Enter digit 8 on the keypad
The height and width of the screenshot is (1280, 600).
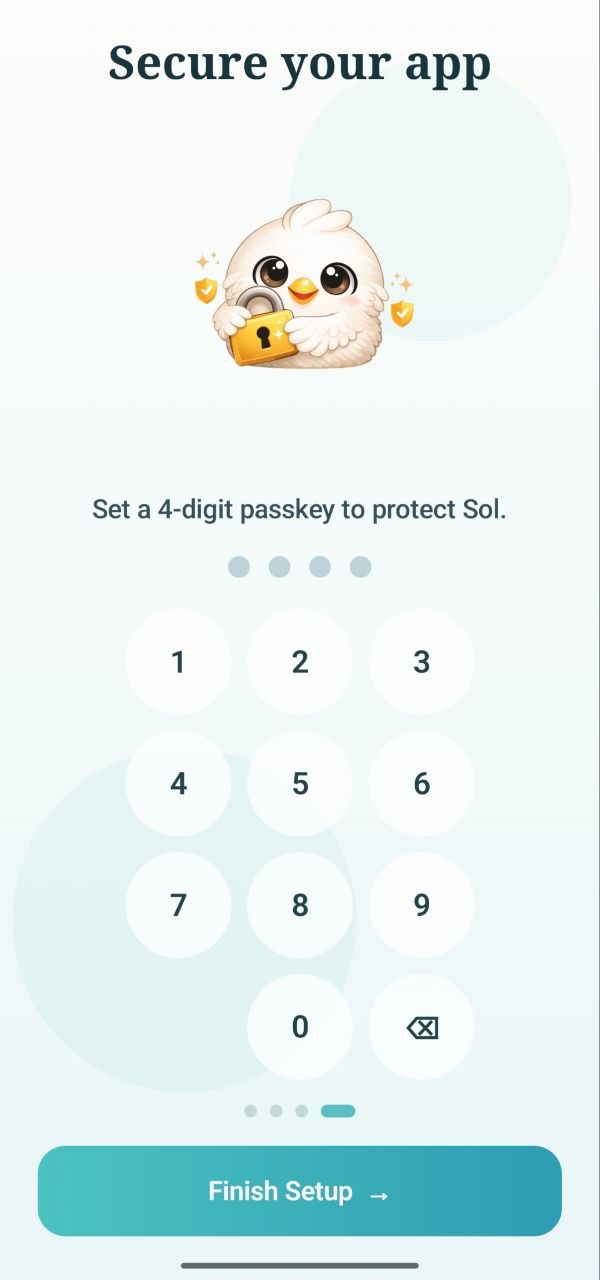[x=300, y=905]
